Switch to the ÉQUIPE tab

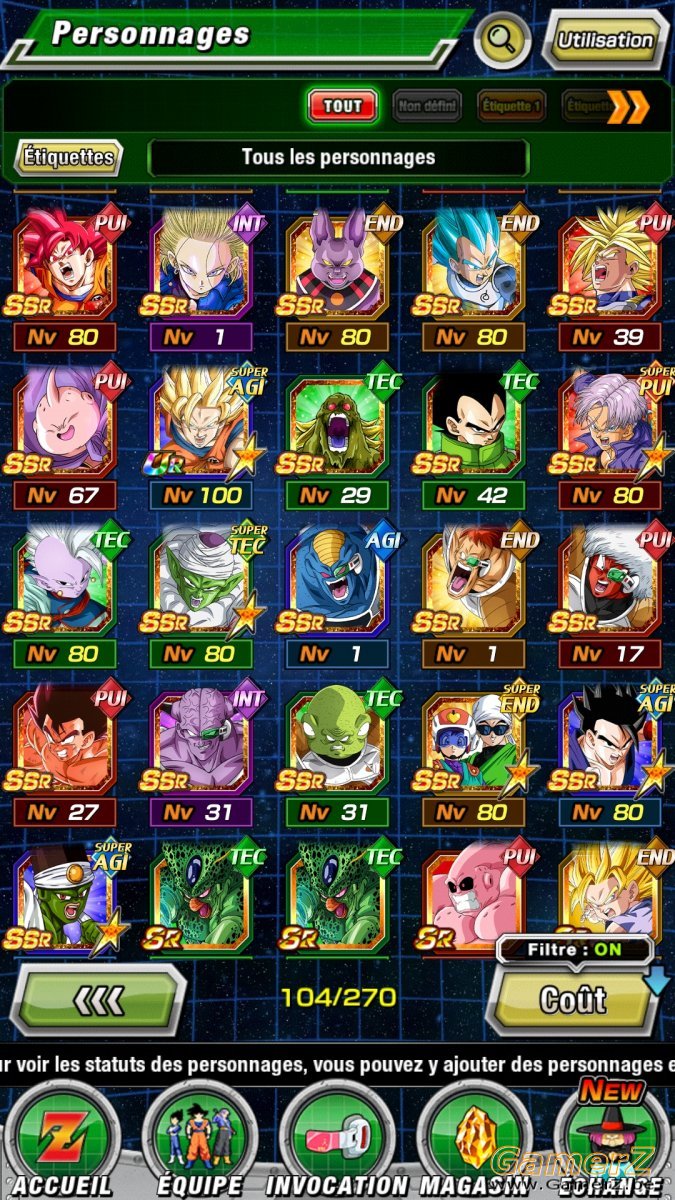tap(200, 1139)
